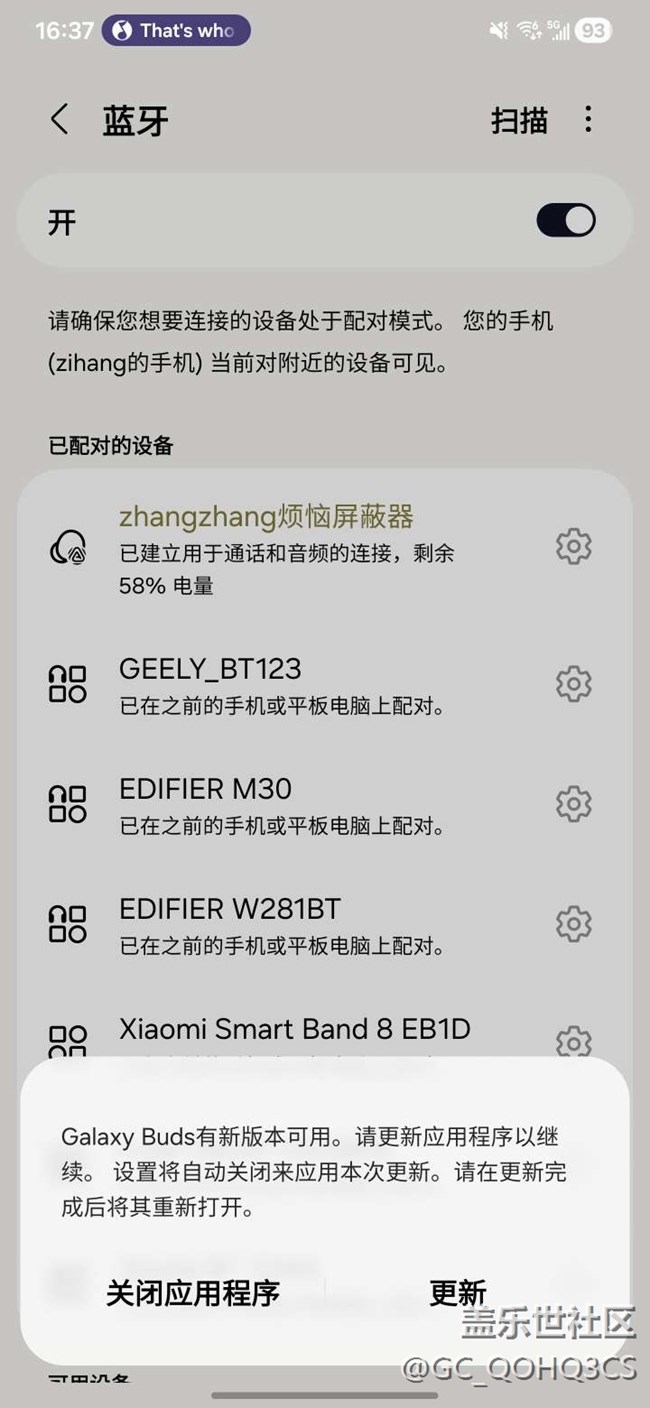Open settings gear for Xiaomi Smart Band 8
Screen dimensions: 650x1408
pos(573,1040)
